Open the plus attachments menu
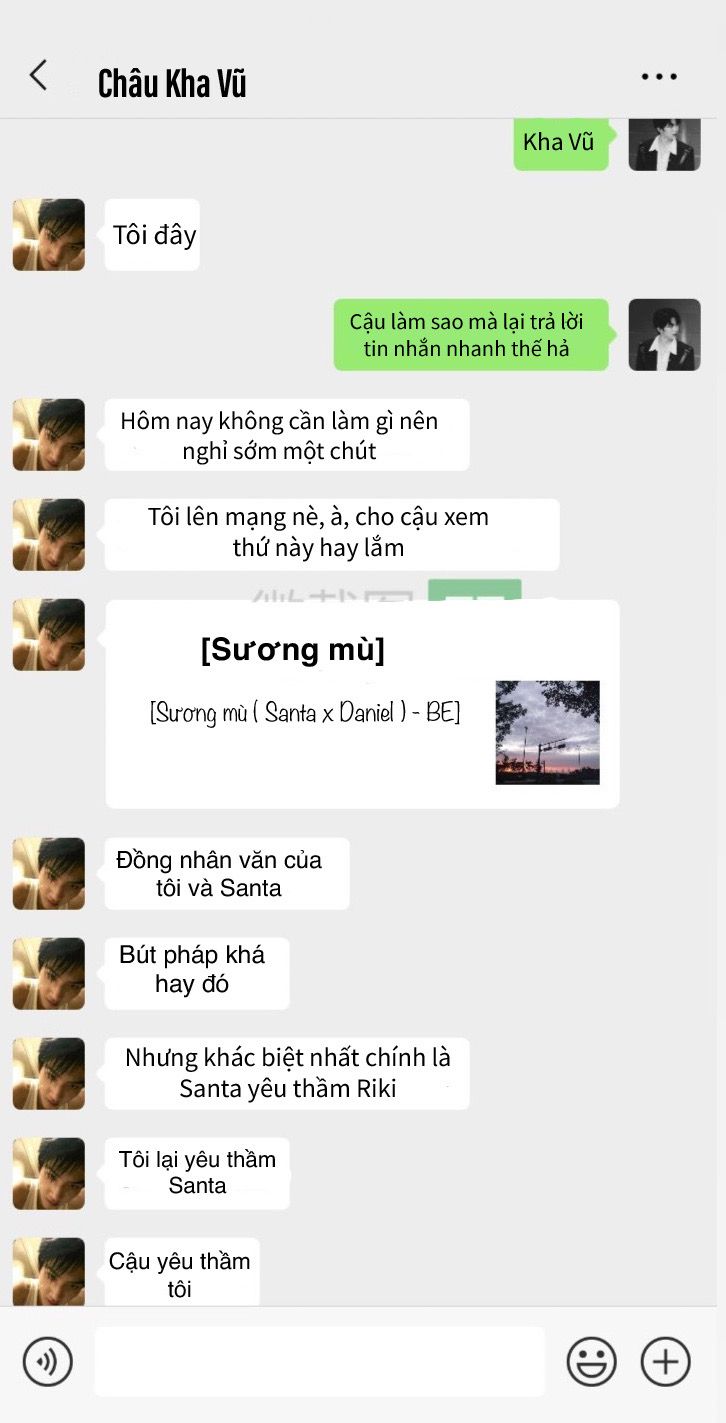Viewport: 726px width, 1423px height. pos(666,1361)
